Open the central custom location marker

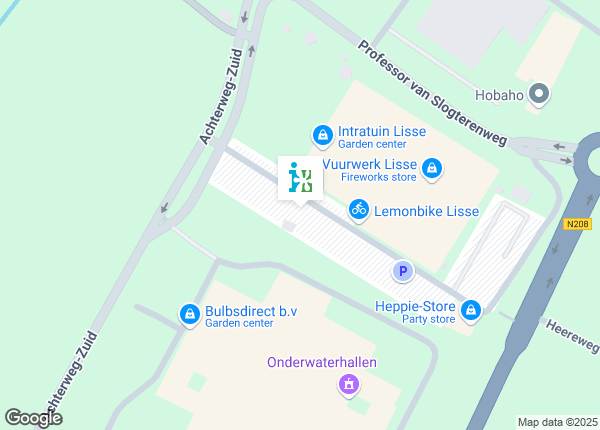(x=300, y=179)
